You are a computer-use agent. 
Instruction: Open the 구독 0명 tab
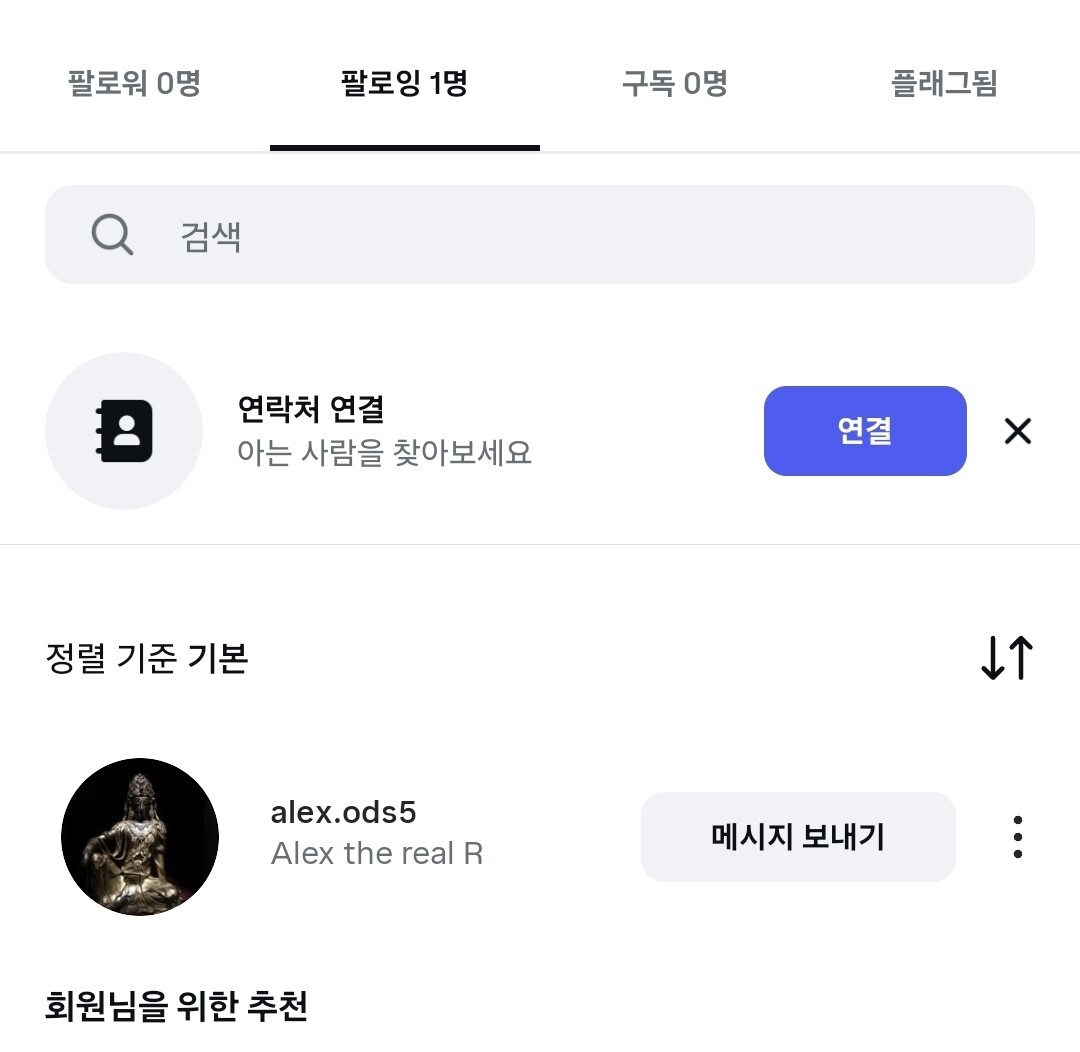point(675,83)
